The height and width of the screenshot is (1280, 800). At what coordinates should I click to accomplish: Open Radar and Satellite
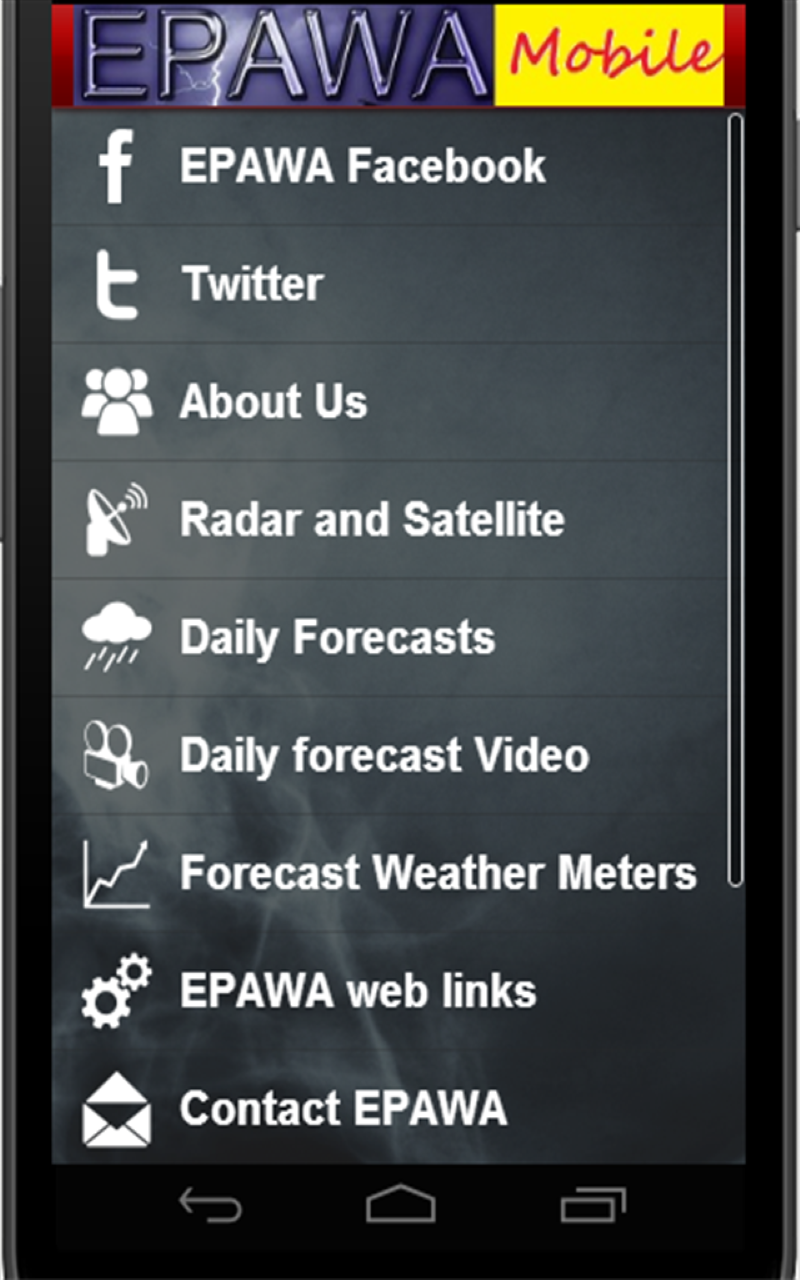pyautogui.click(x=372, y=518)
